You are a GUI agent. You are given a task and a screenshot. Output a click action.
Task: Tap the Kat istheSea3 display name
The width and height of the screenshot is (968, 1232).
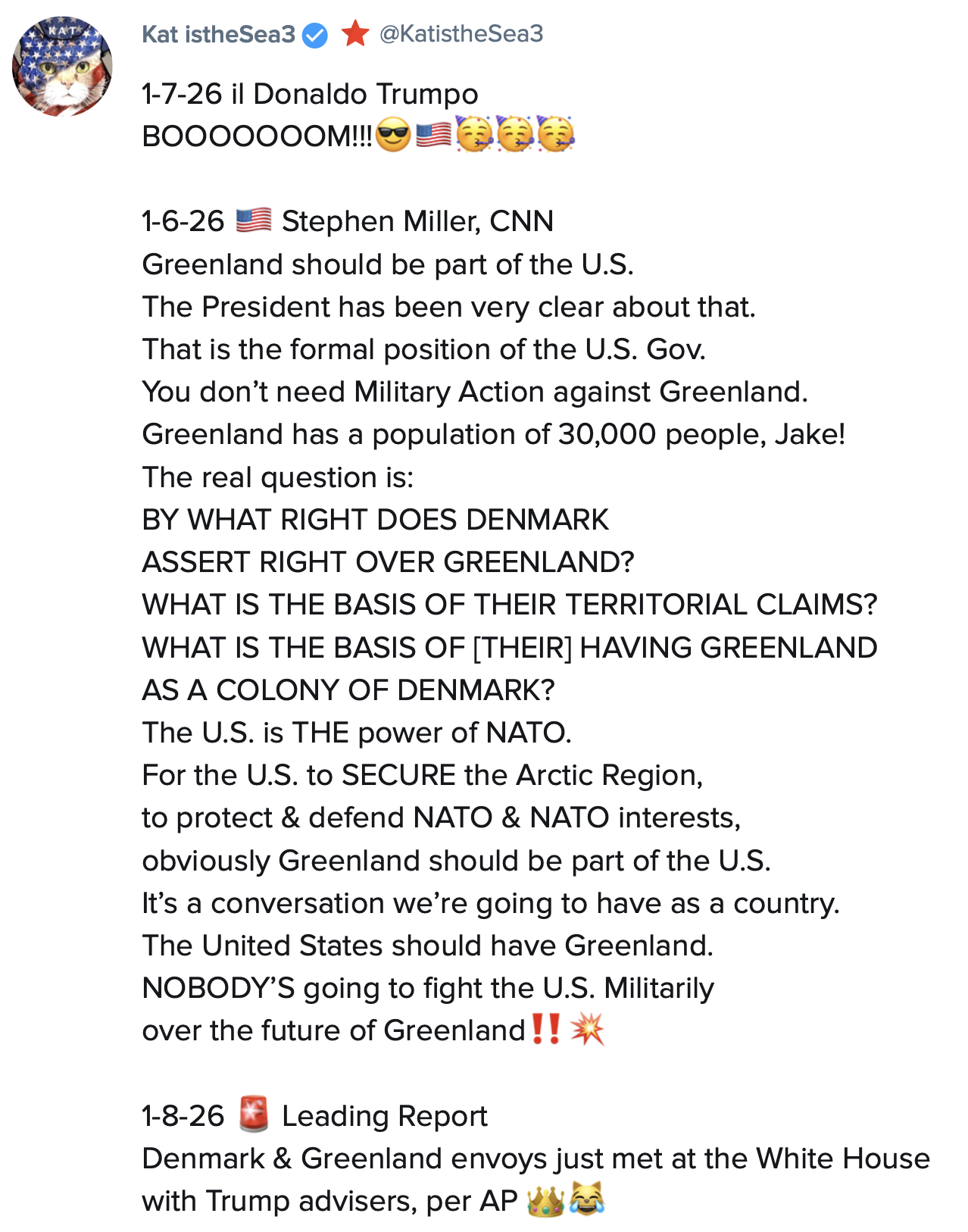(x=218, y=34)
